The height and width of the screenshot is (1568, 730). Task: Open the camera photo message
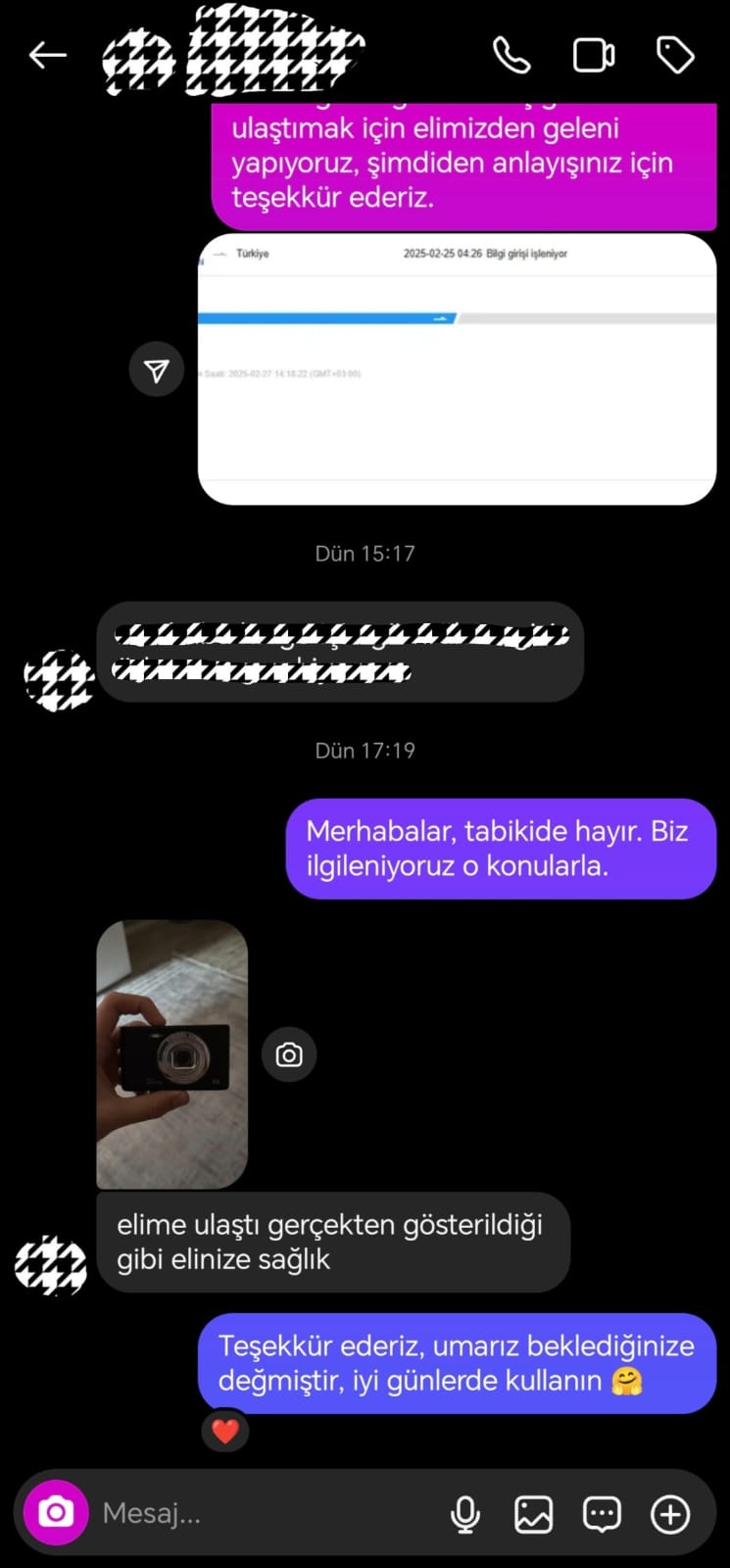pyautogui.click(x=172, y=1053)
